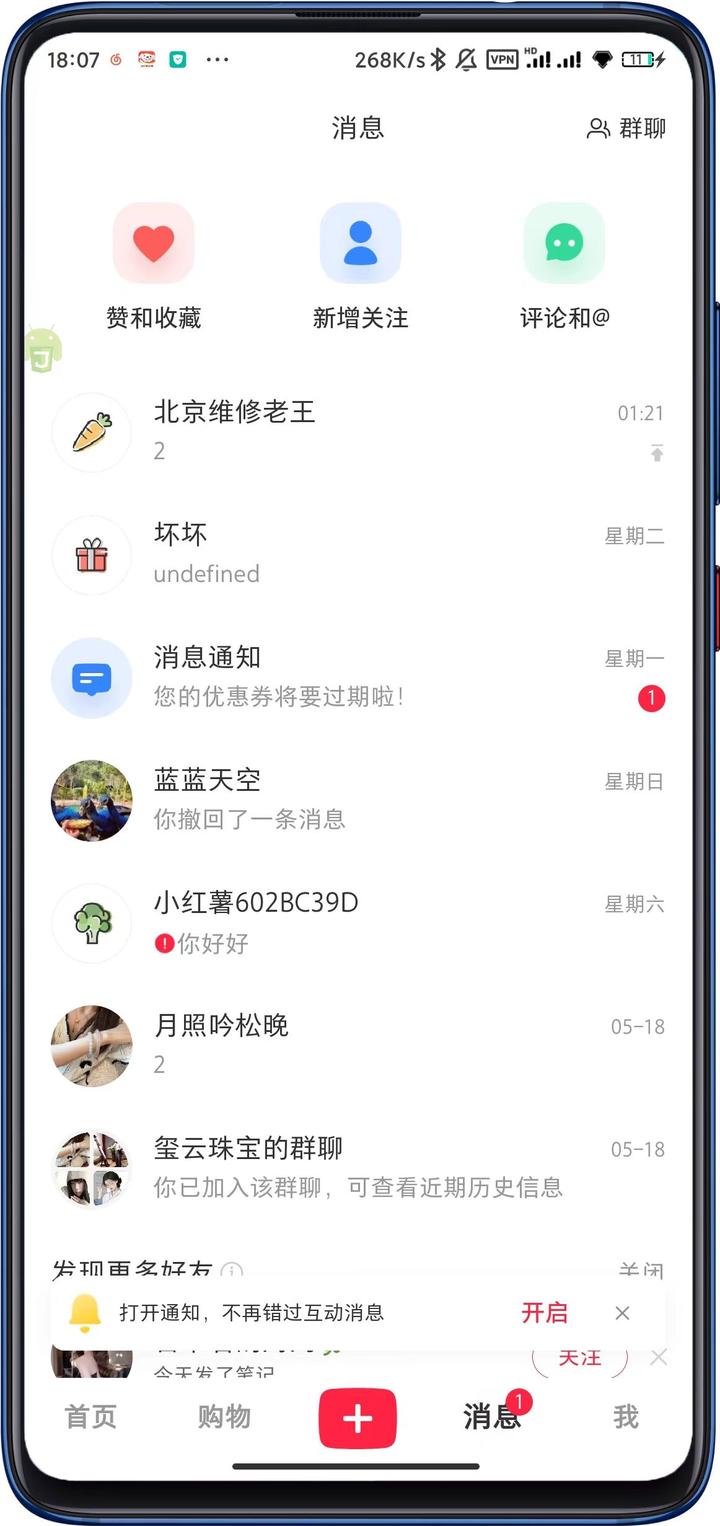Open the info icon next to 发现更多好友

(232, 1271)
